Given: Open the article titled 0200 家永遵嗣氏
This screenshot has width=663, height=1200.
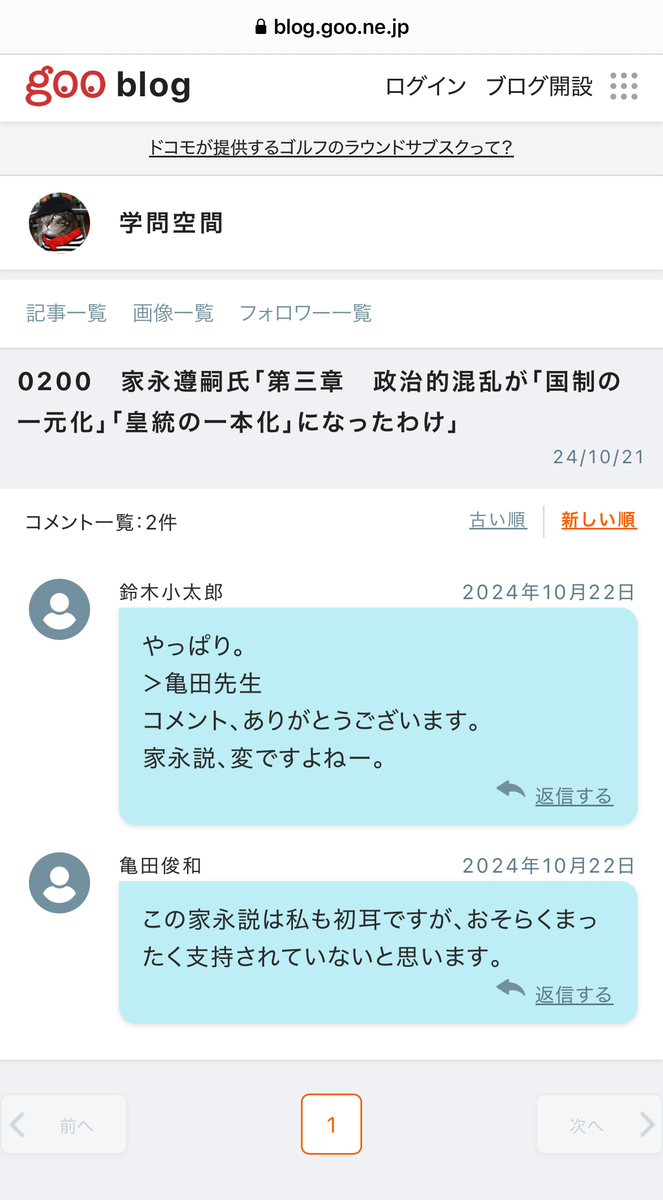Looking at the screenshot, I should pyautogui.click(x=320, y=400).
